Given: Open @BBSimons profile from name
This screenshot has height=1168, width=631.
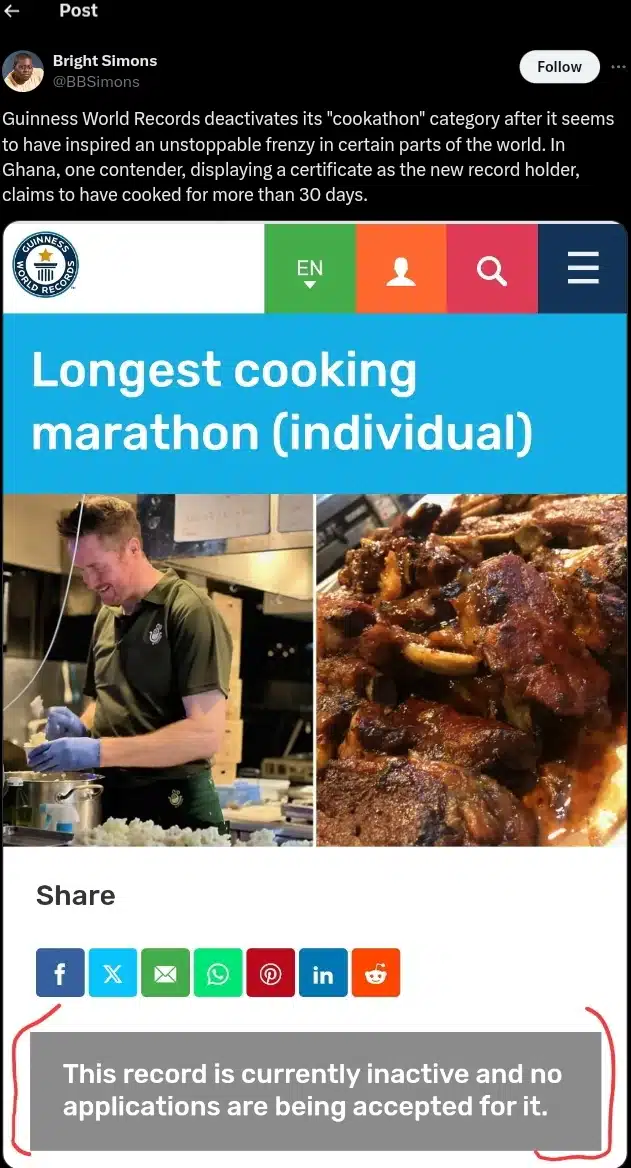Looking at the screenshot, I should coord(104,61).
